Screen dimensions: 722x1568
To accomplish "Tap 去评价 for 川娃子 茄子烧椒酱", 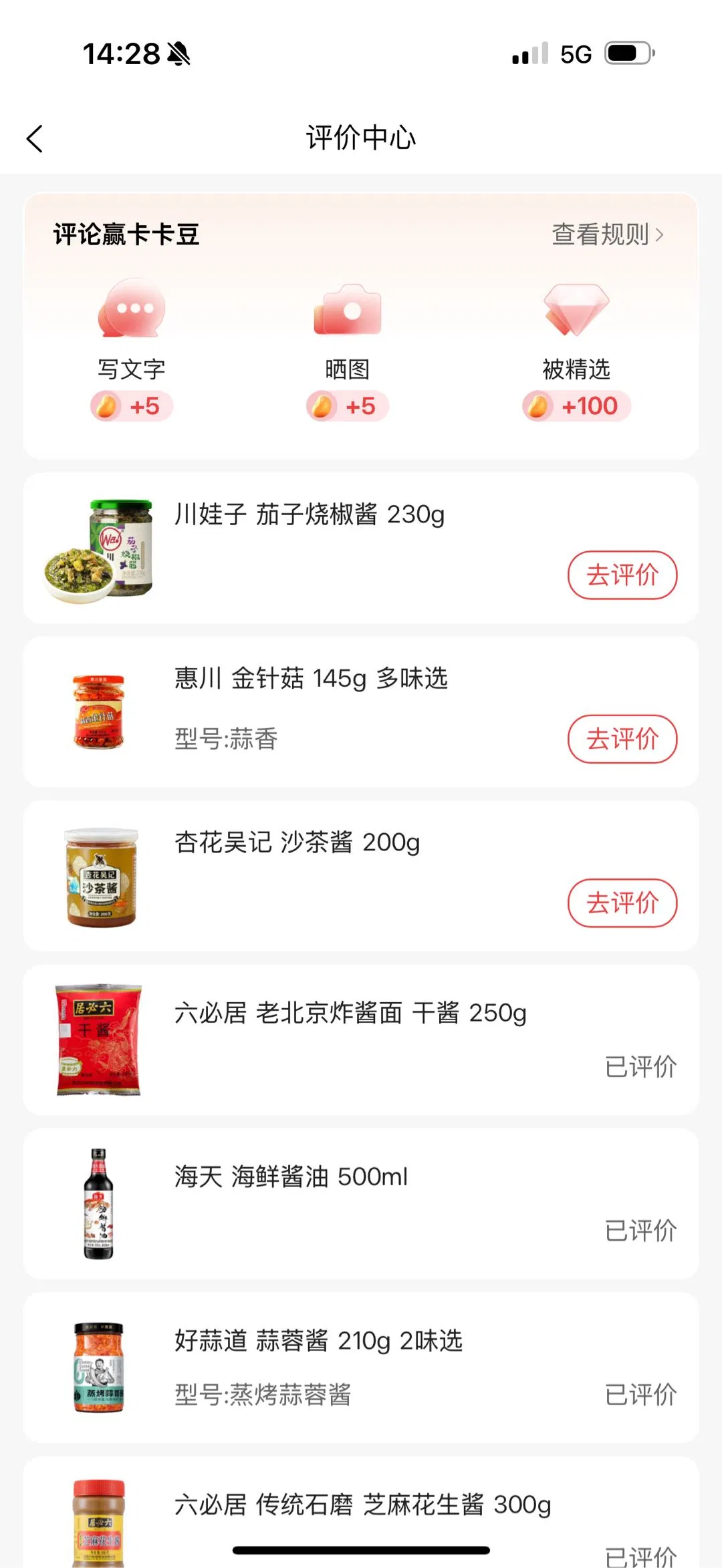I will point(622,575).
